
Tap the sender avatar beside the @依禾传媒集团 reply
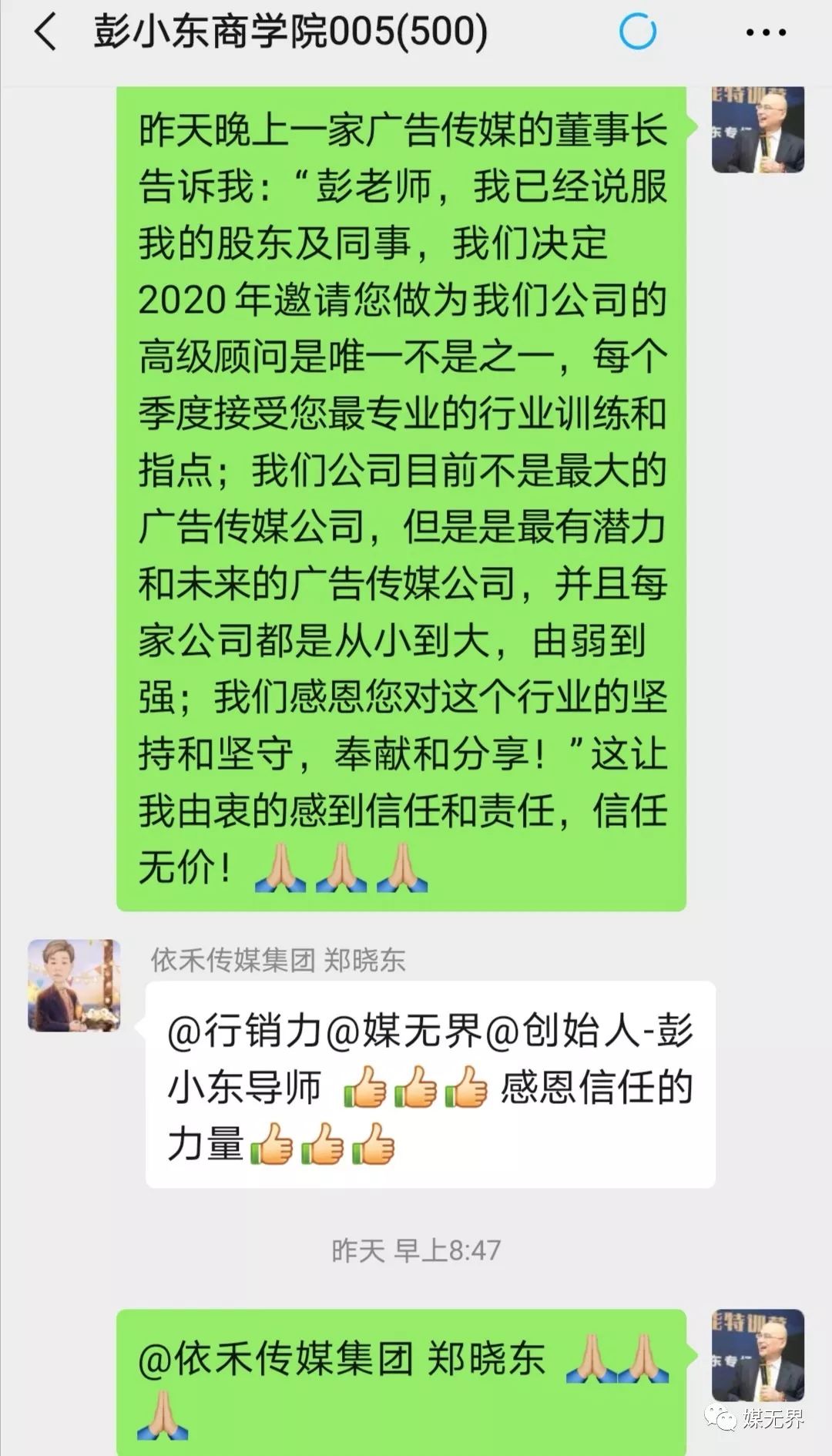(757, 1356)
